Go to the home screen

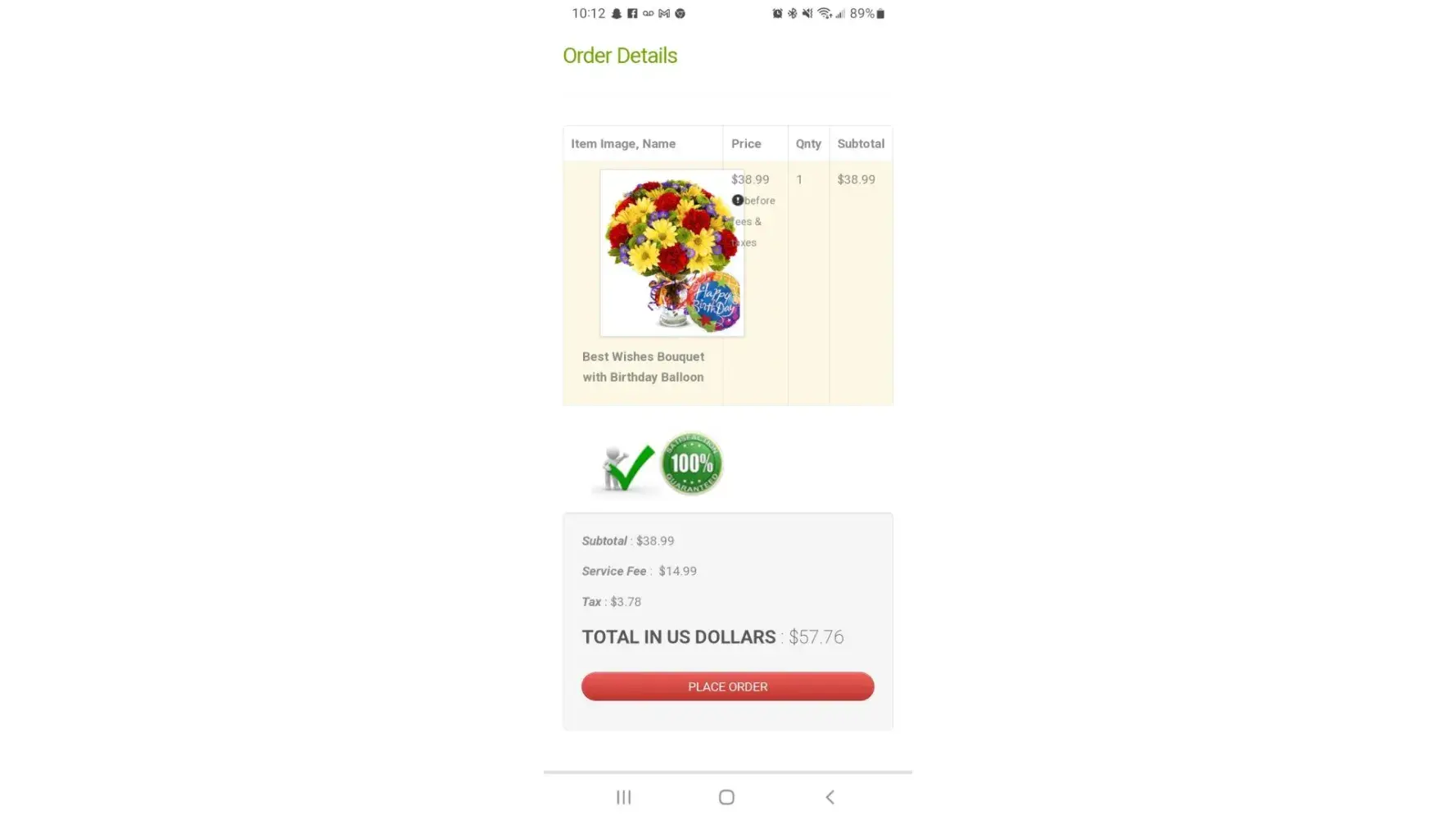click(x=726, y=797)
